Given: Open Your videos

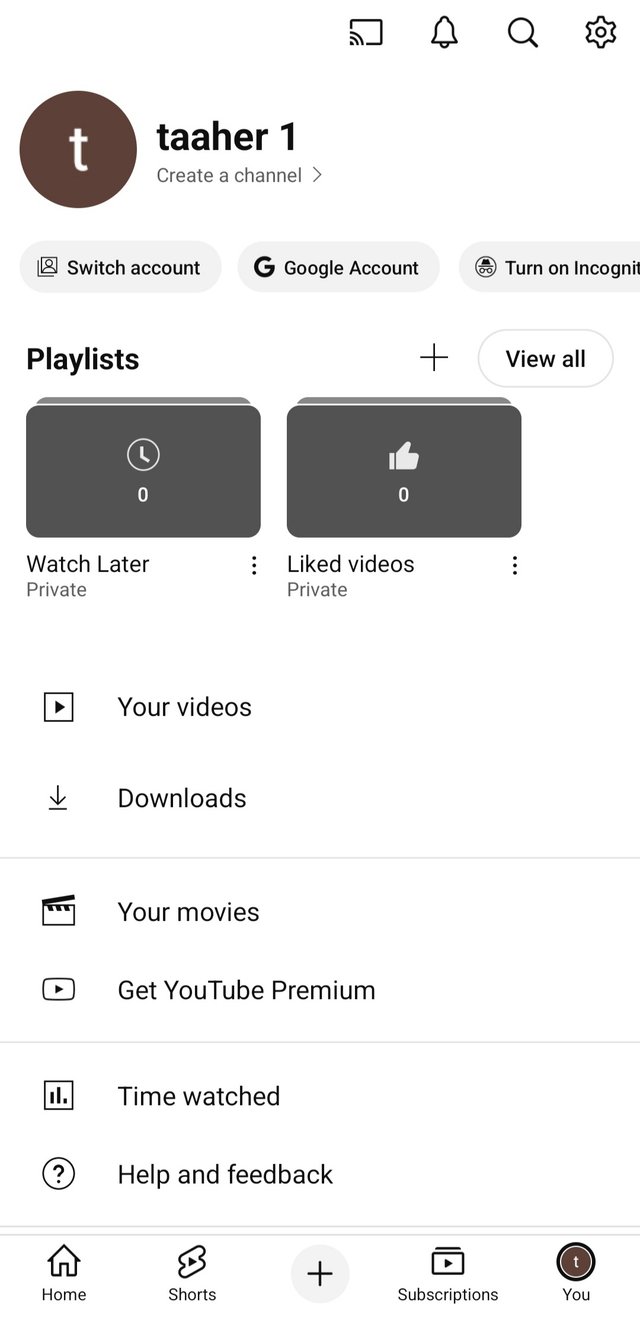Looking at the screenshot, I should pyautogui.click(x=185, y=707).
